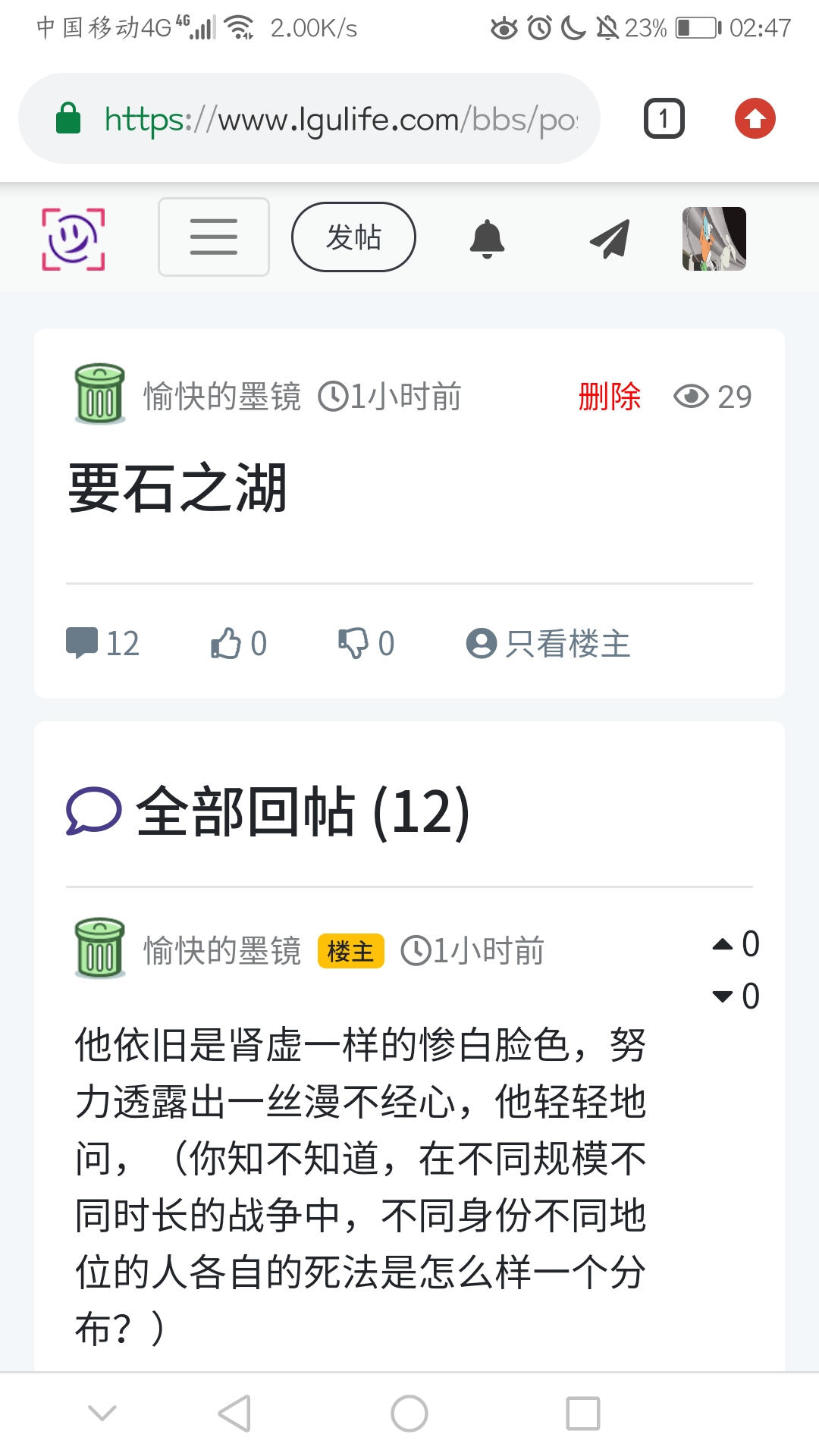The height and width of the screenshot is (1456, 819).
Task: Open 愉快的墨镜's profile from the post header
Action: pyautogui.click(x=221, y=397)
